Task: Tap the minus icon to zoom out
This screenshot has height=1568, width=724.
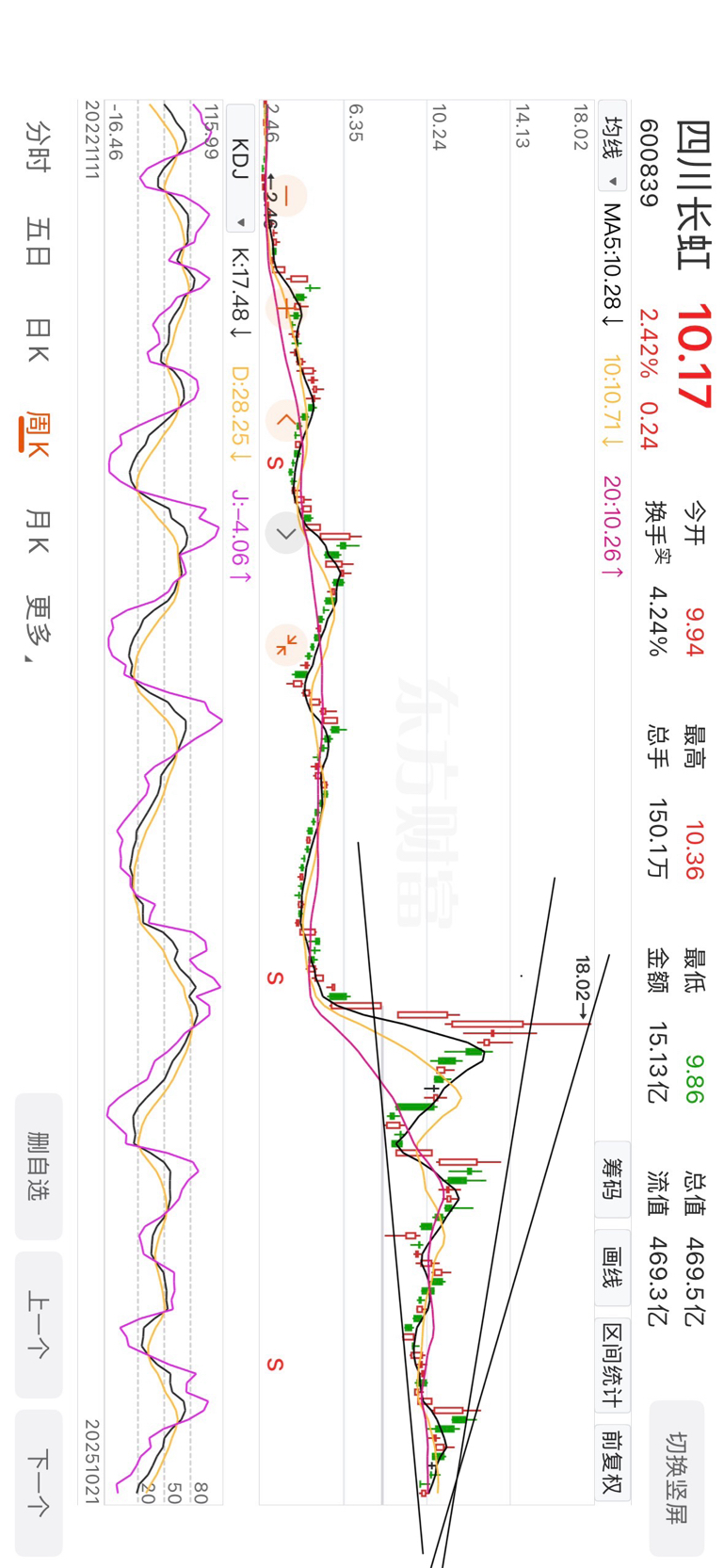Action: coord(285,196)
